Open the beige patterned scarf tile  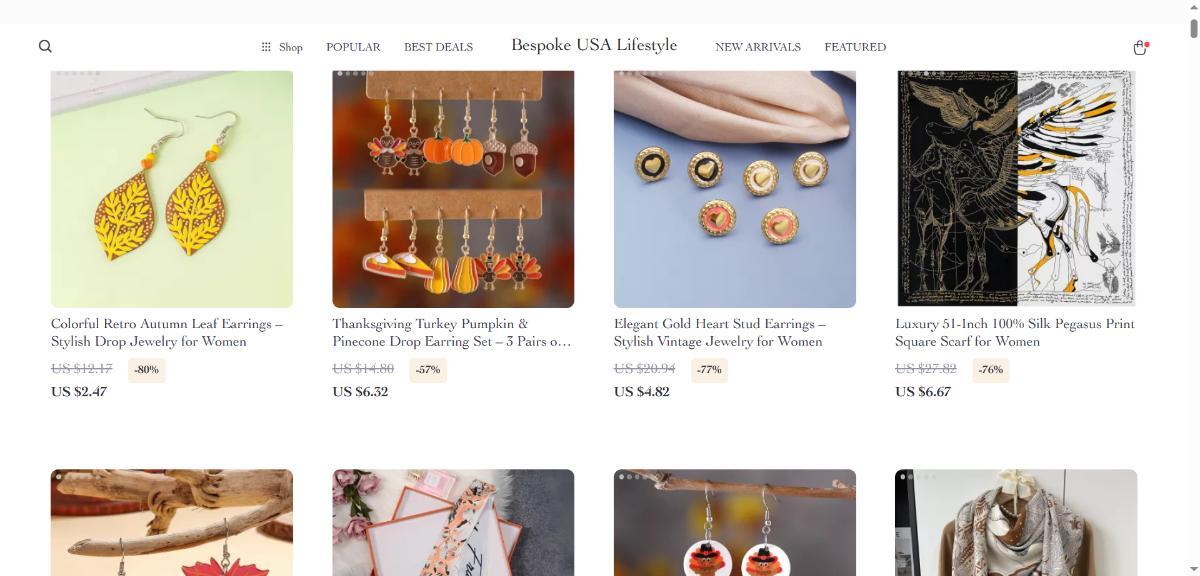(1016, 525)
